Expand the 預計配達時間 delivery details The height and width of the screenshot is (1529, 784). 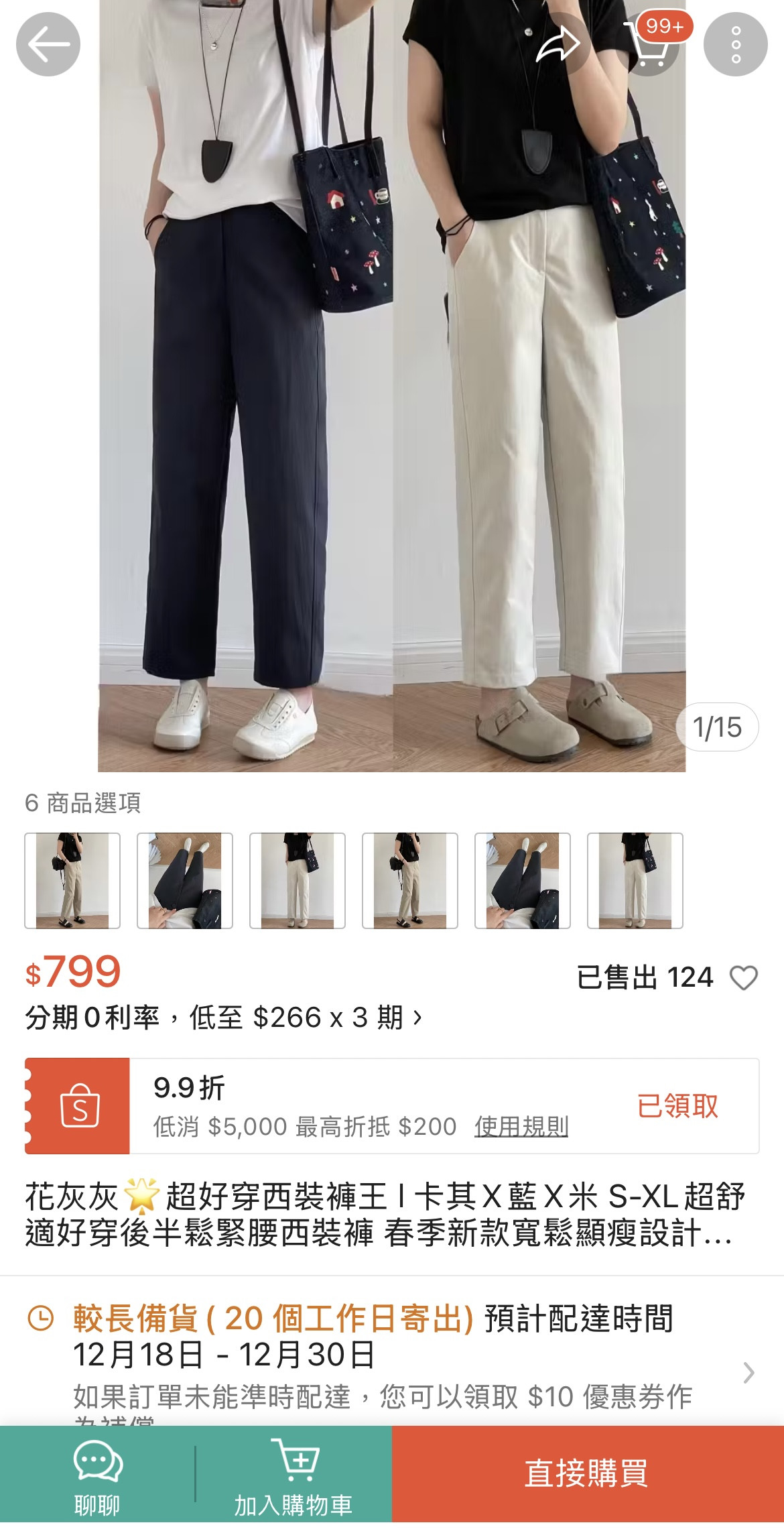(748, 1373)
